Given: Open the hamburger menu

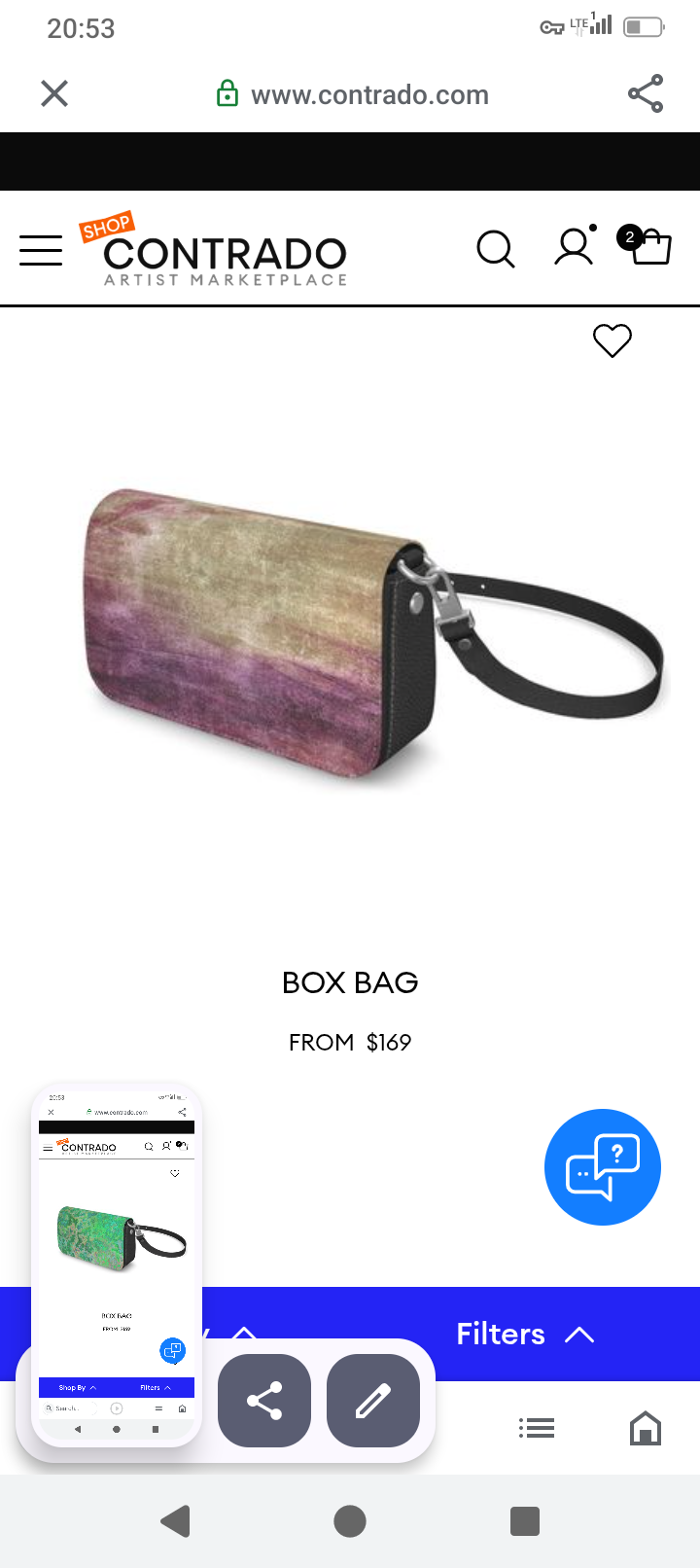Looking at the screenshot, I should (x=41, y=250).
